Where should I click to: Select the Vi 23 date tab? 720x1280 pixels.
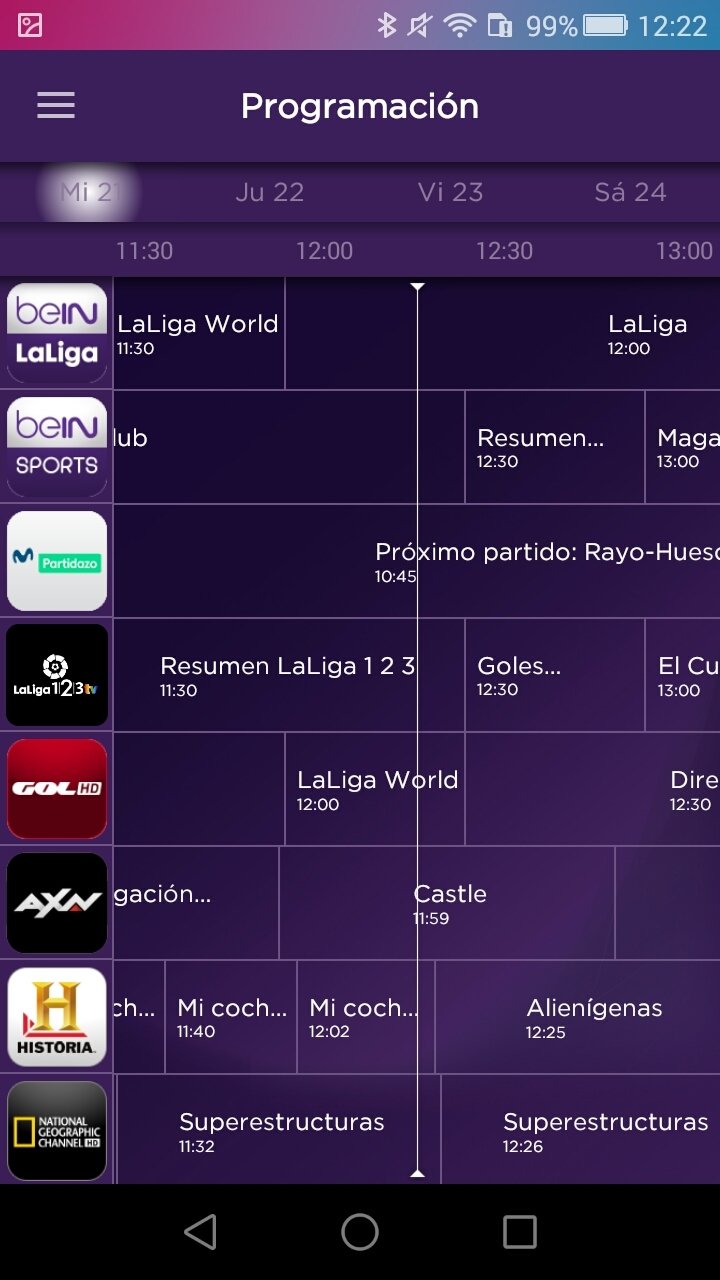point(450,192)
